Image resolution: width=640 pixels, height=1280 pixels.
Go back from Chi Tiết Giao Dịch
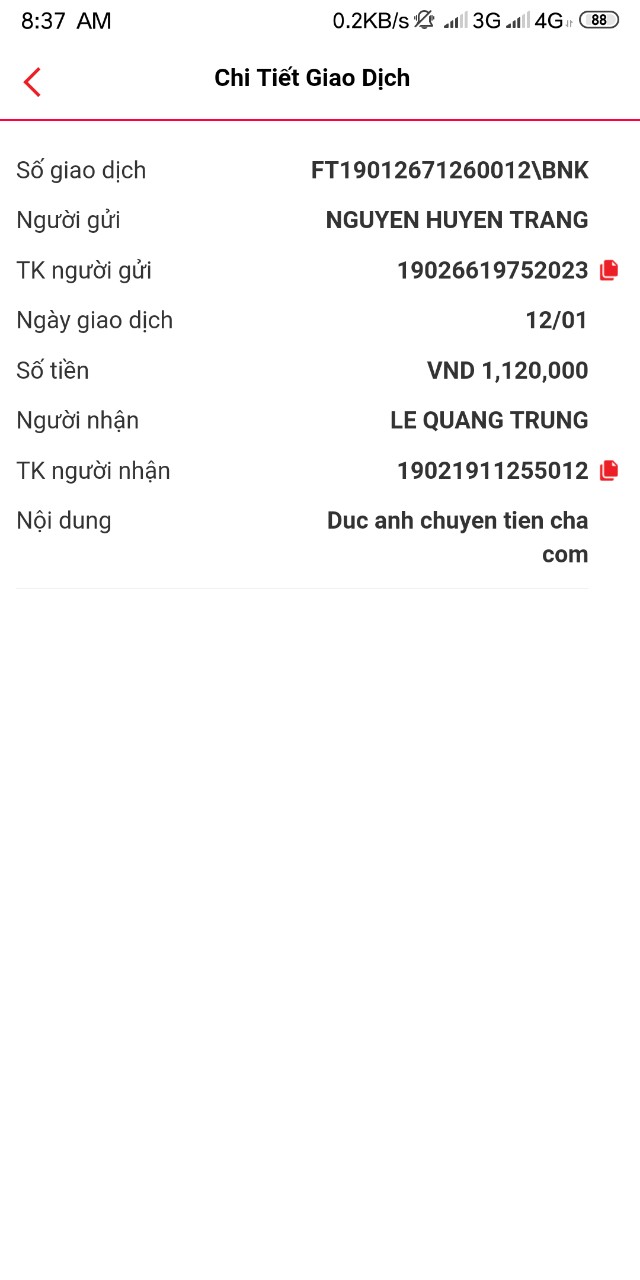[32, 81]
